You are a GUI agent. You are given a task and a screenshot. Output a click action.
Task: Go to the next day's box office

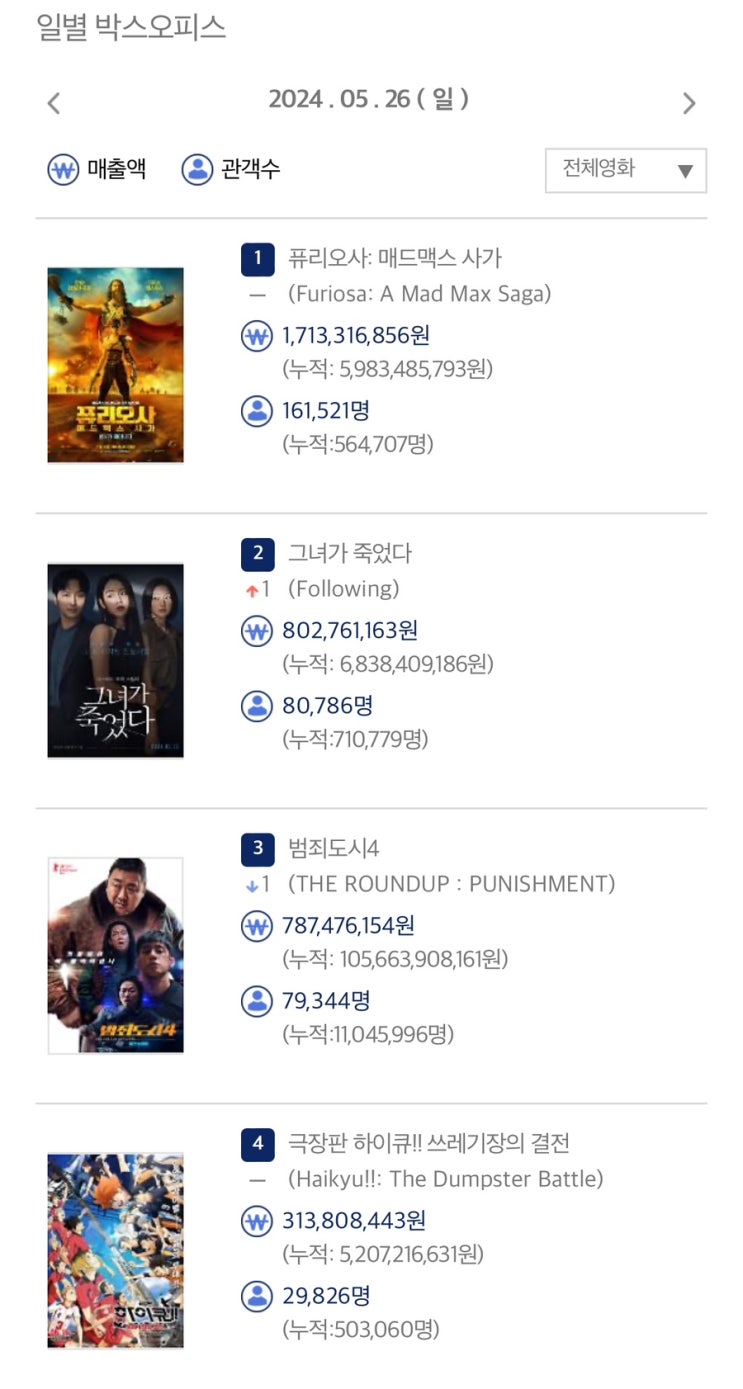pyautogui.click(x=688, y=102)
